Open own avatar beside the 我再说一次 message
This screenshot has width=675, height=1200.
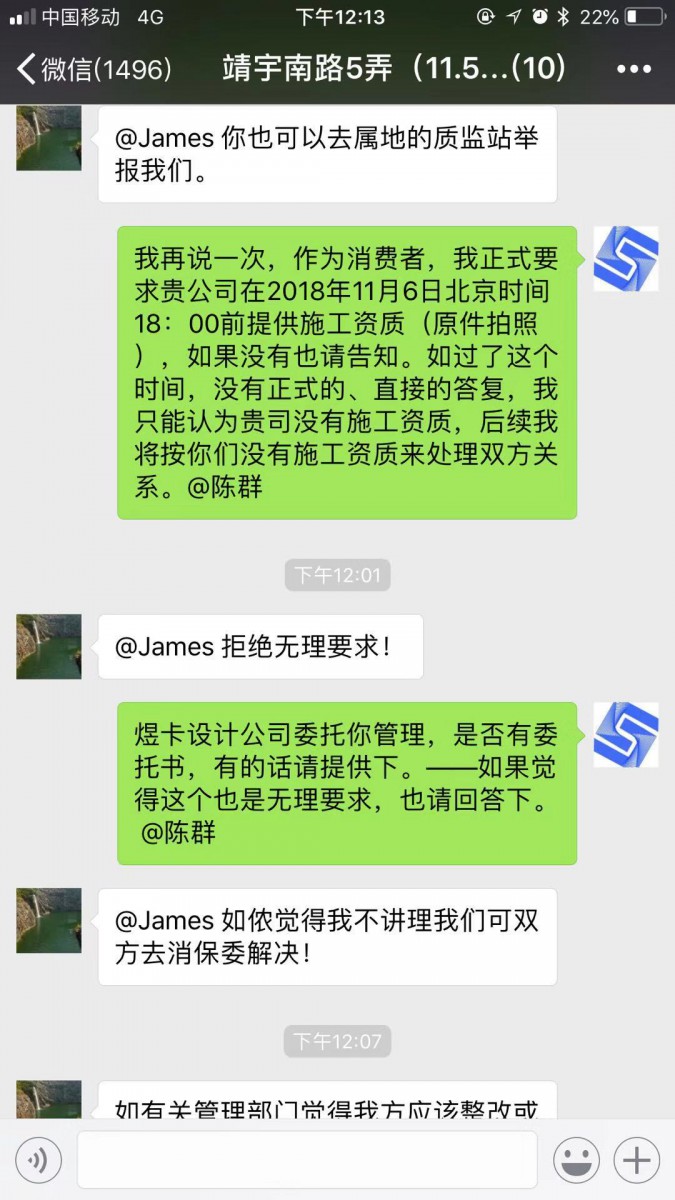point(625,259)
